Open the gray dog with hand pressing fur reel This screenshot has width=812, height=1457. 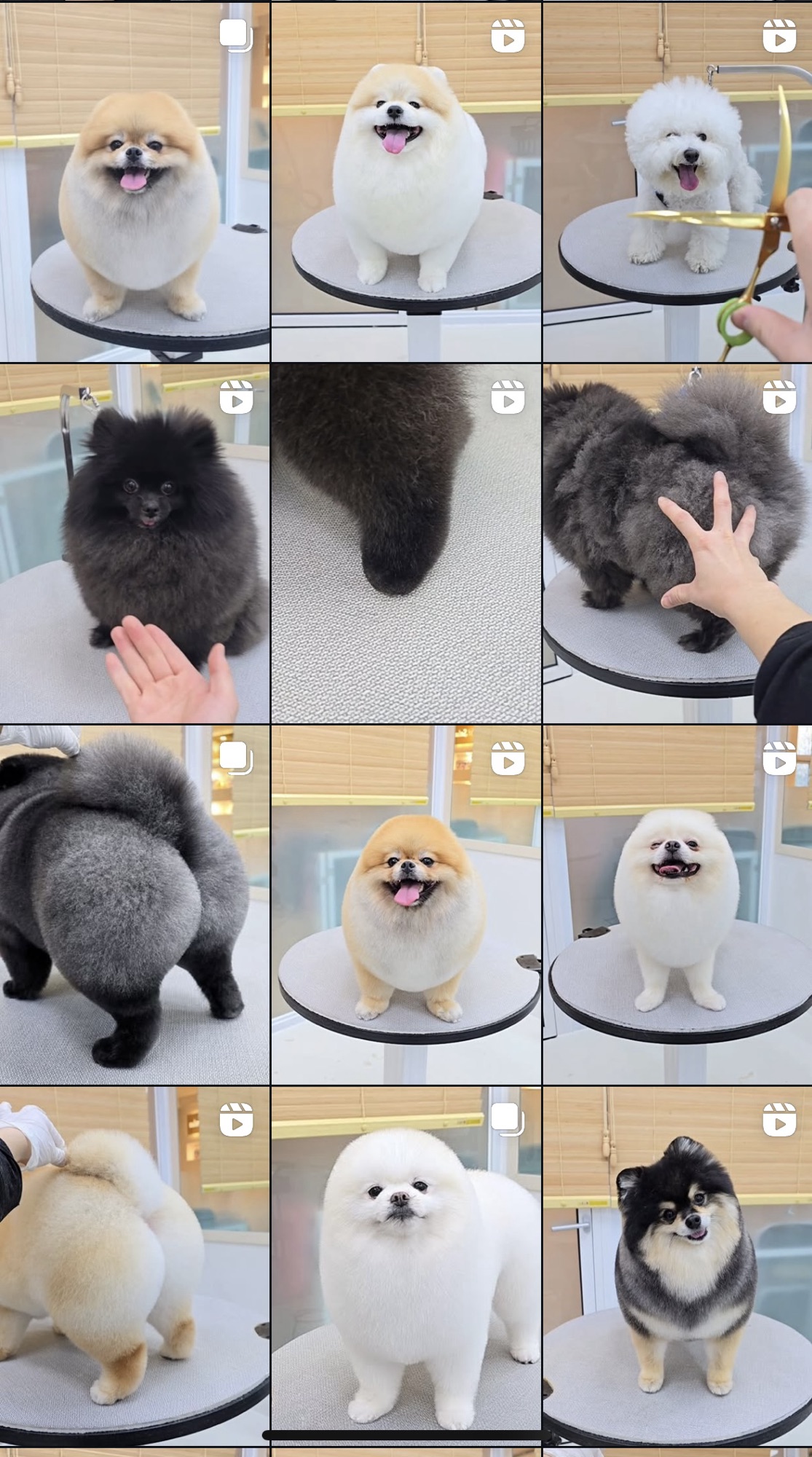point(677,543)
